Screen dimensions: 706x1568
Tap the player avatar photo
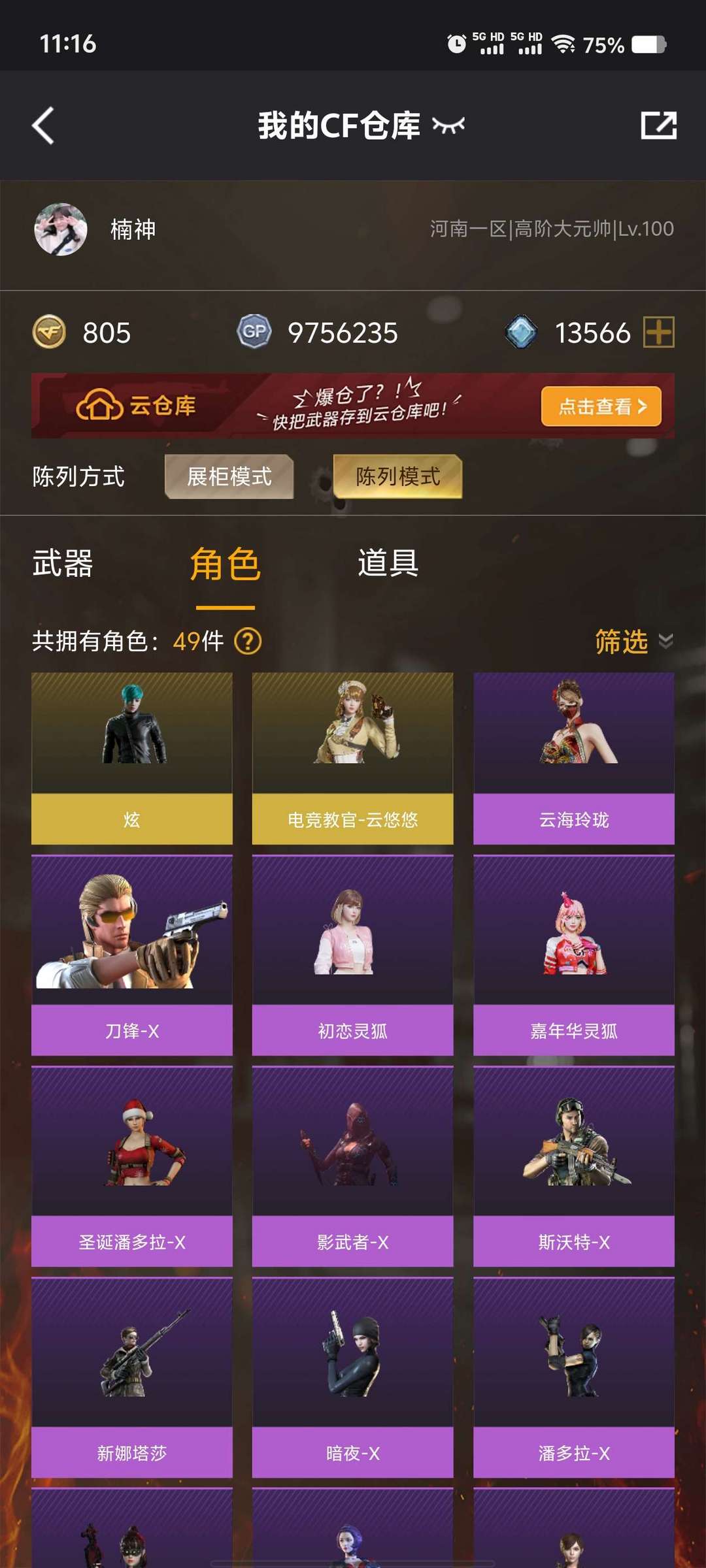point(59,229)
